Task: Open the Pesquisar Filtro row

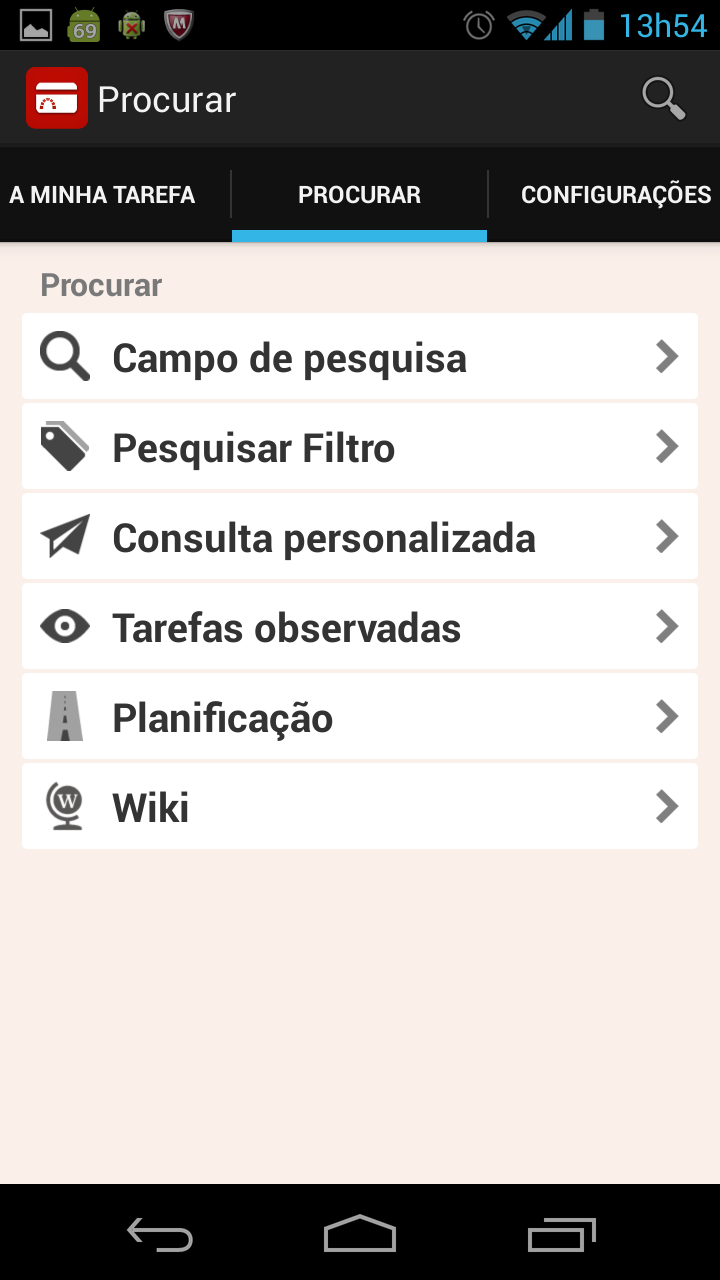Action: (360, 447)
